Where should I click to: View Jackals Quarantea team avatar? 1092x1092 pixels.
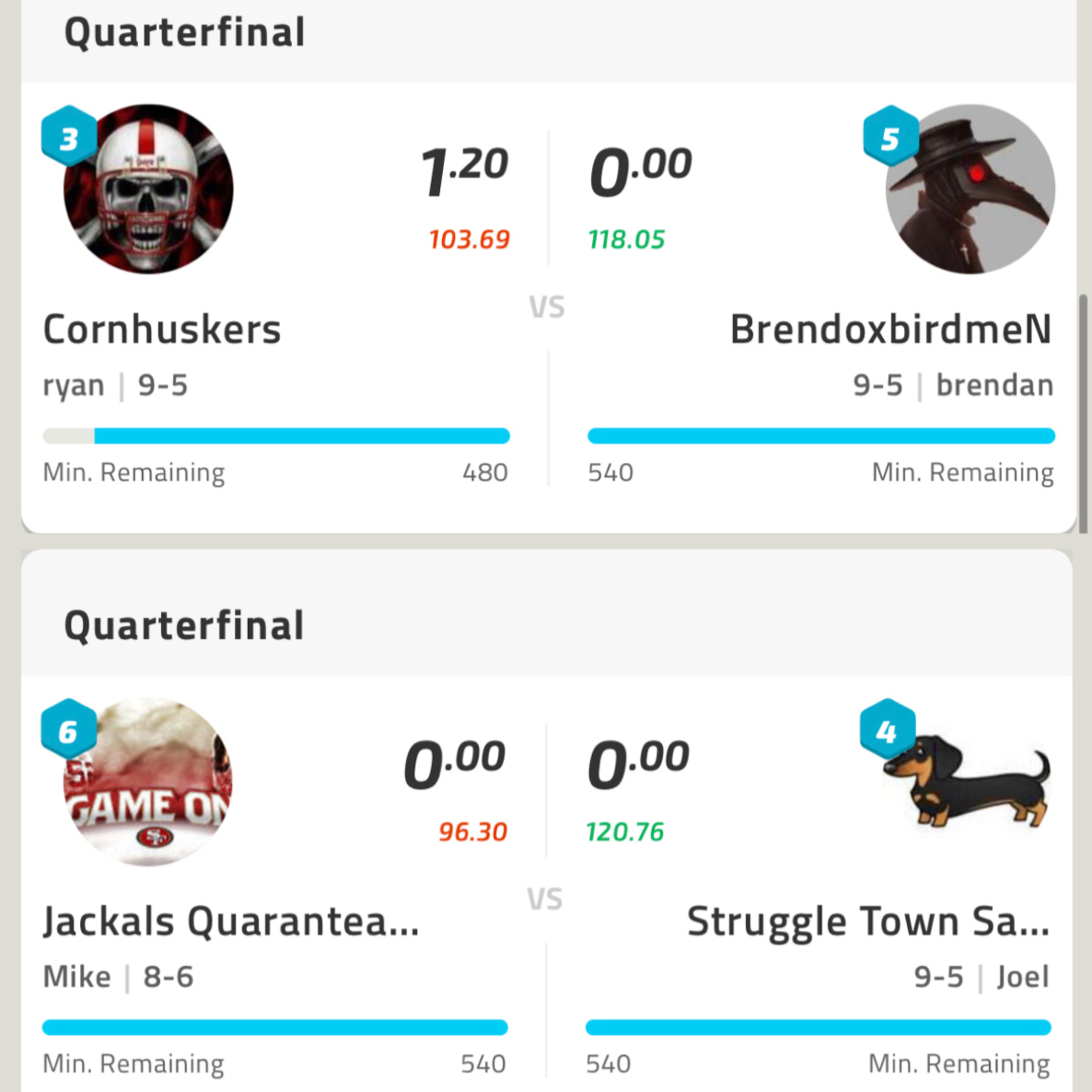pyautogui.click(x=147, y=782)
